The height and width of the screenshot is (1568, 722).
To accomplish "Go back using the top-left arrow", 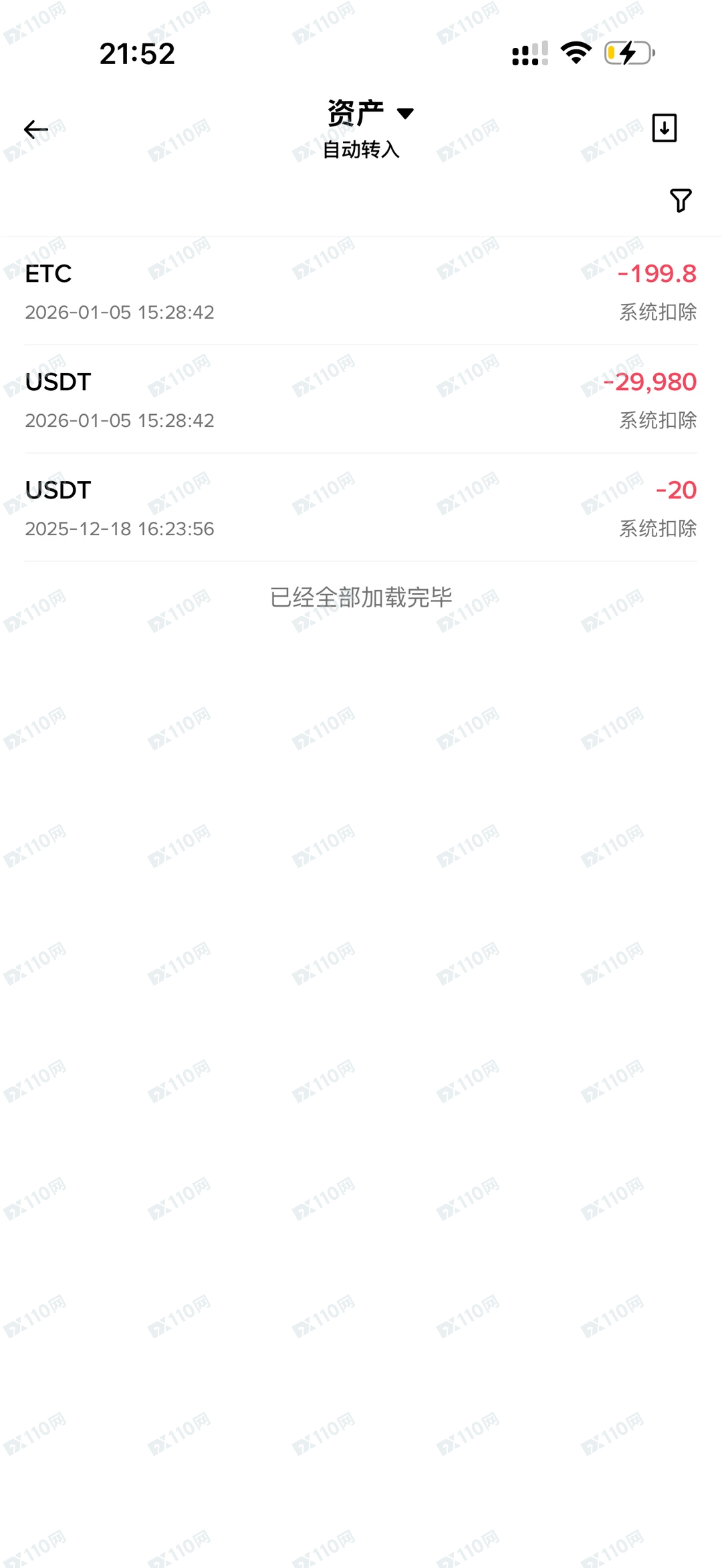I will 36,129.
